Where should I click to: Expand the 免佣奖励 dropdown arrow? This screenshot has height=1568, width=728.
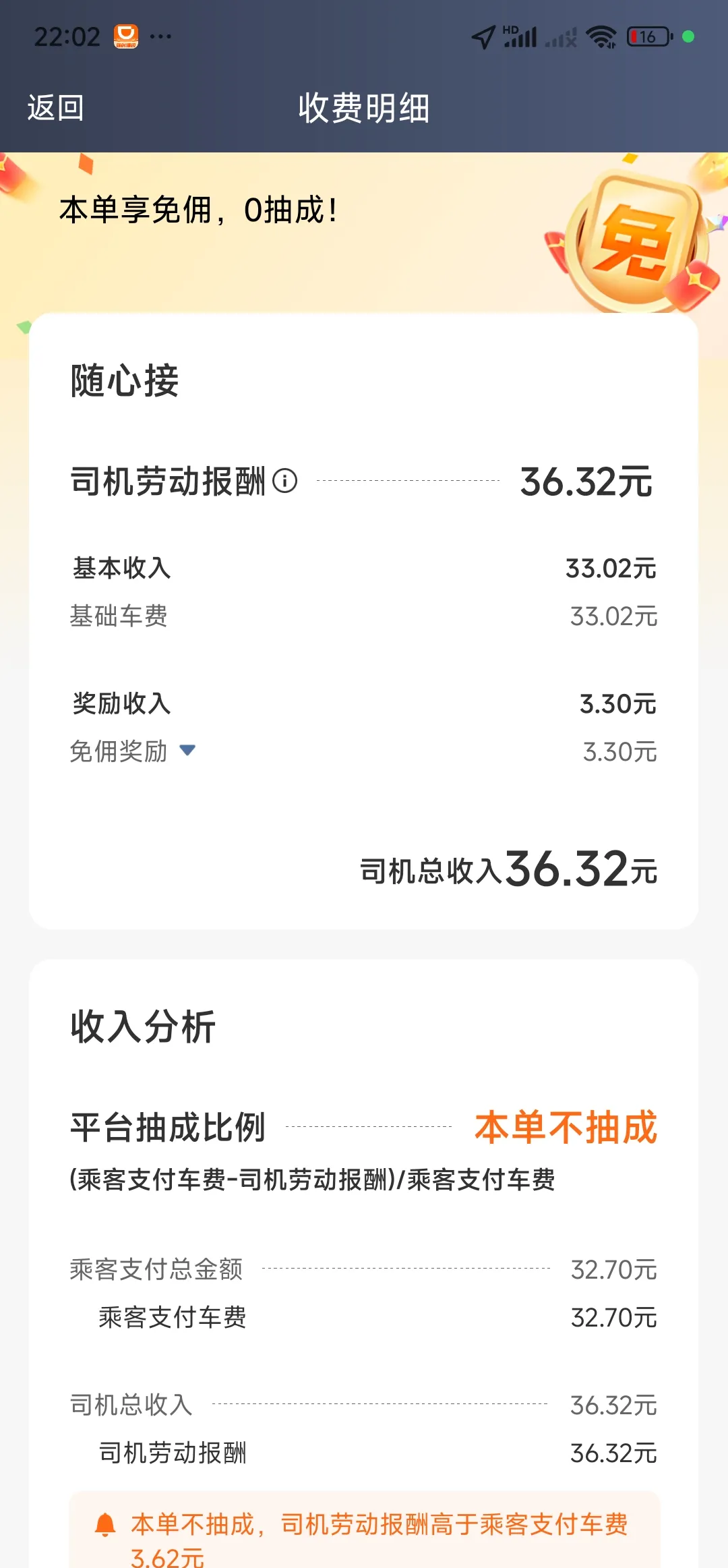coord(187,750)
